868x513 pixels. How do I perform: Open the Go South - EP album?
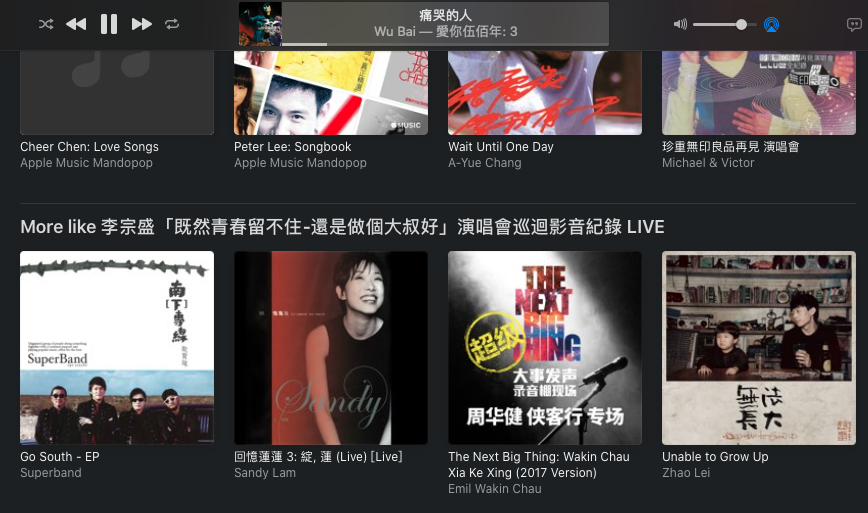[117, 348]
